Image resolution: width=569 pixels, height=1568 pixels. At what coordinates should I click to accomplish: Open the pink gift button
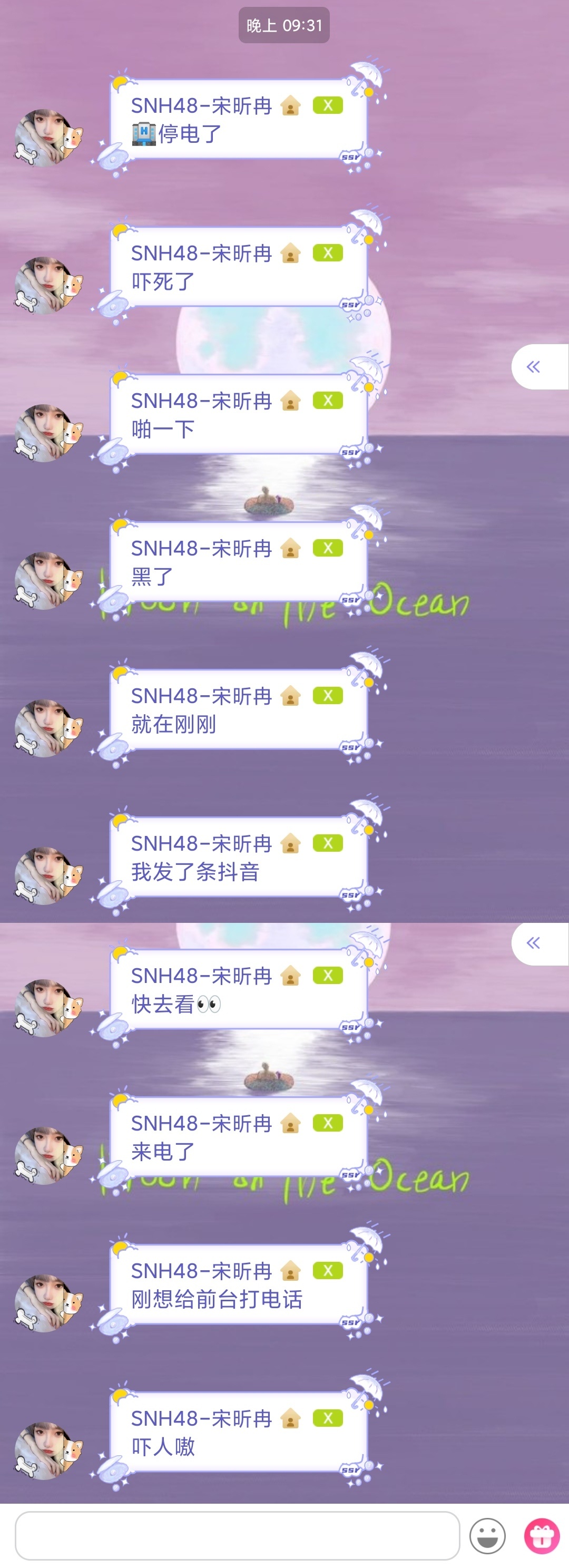(x=542, y=1536)
